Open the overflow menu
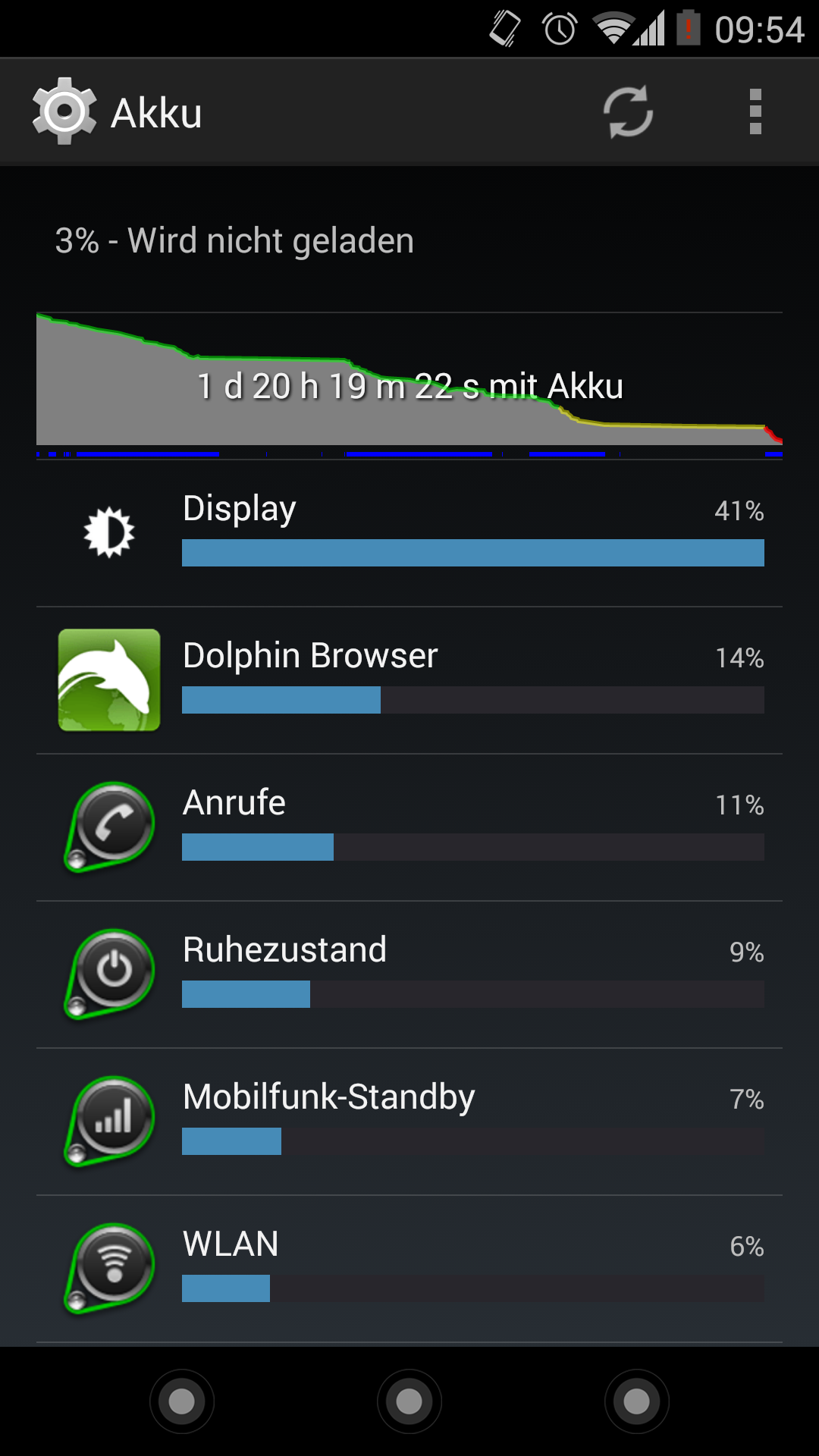Image resolution: width=819 pixels, height=1456 pixels. pos(755,112)
